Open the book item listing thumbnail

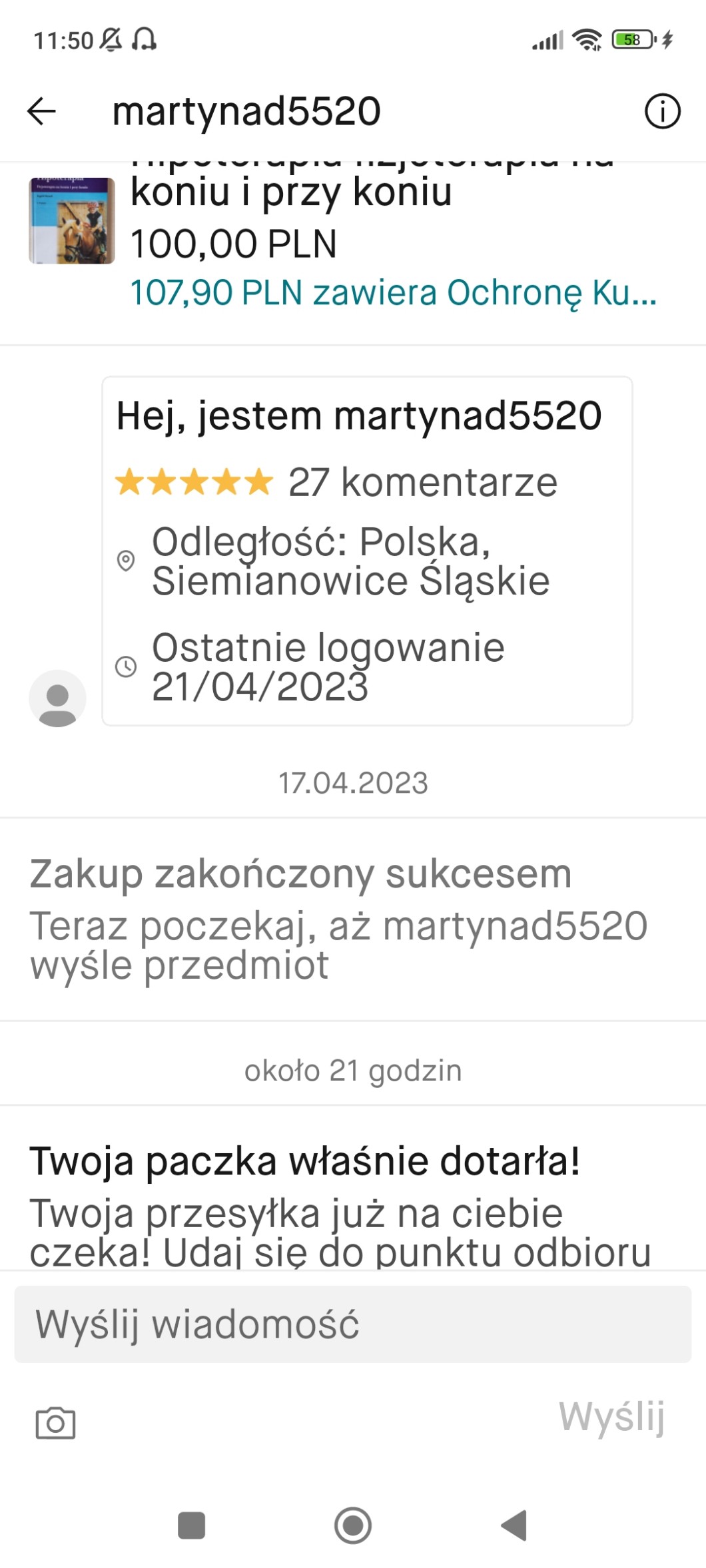pos(71,221)
